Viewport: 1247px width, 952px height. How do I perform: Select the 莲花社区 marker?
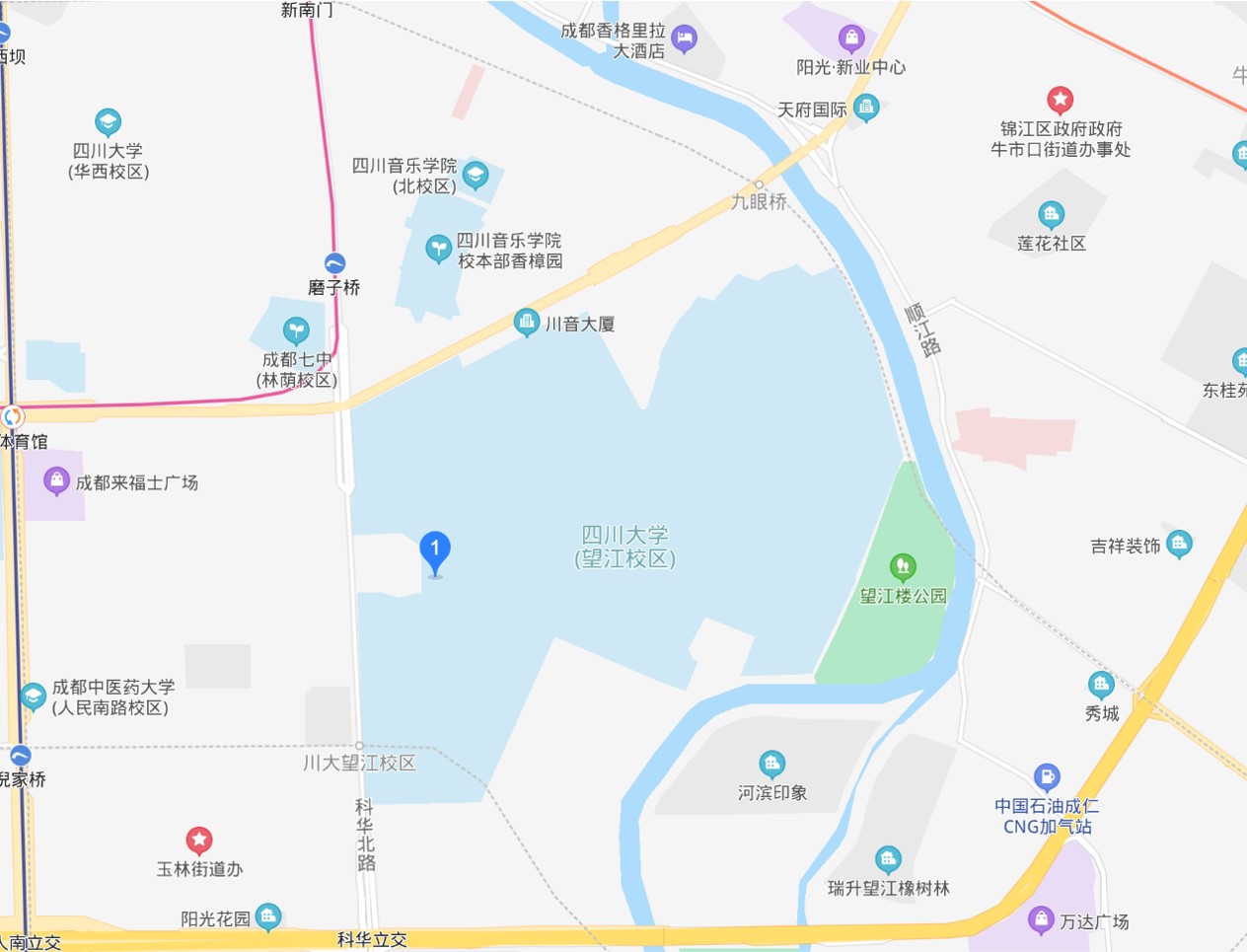coord(1051,214)
